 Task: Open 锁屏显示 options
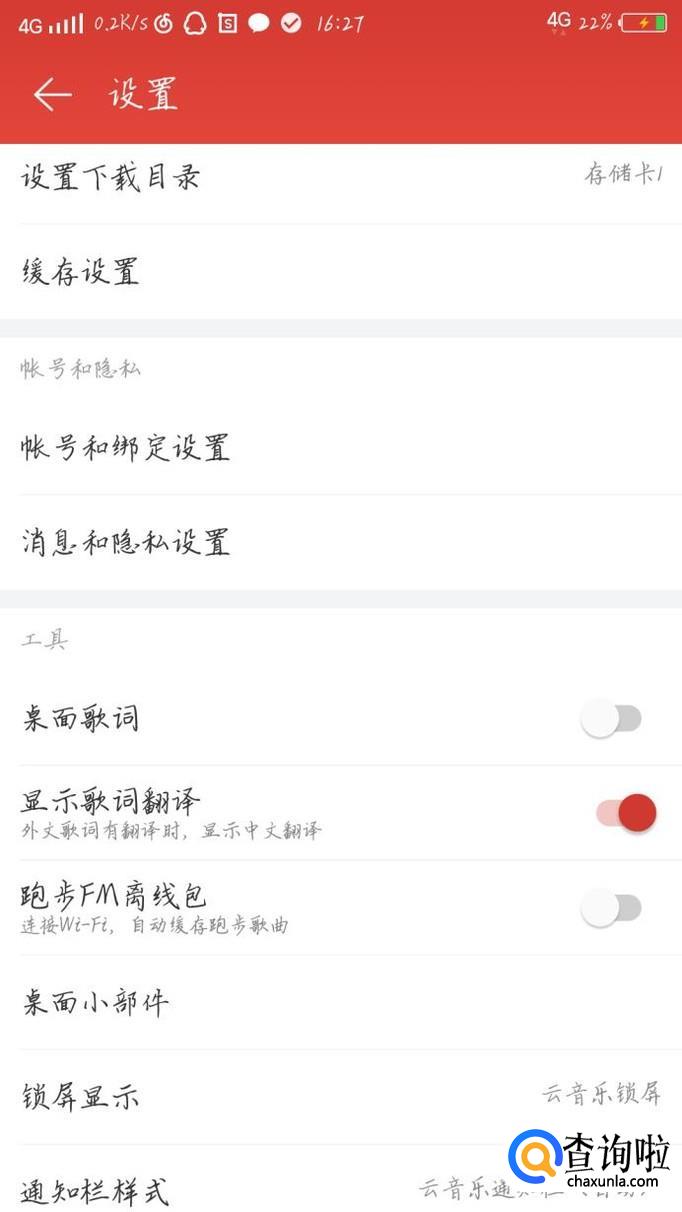(x=340, y=1097)
